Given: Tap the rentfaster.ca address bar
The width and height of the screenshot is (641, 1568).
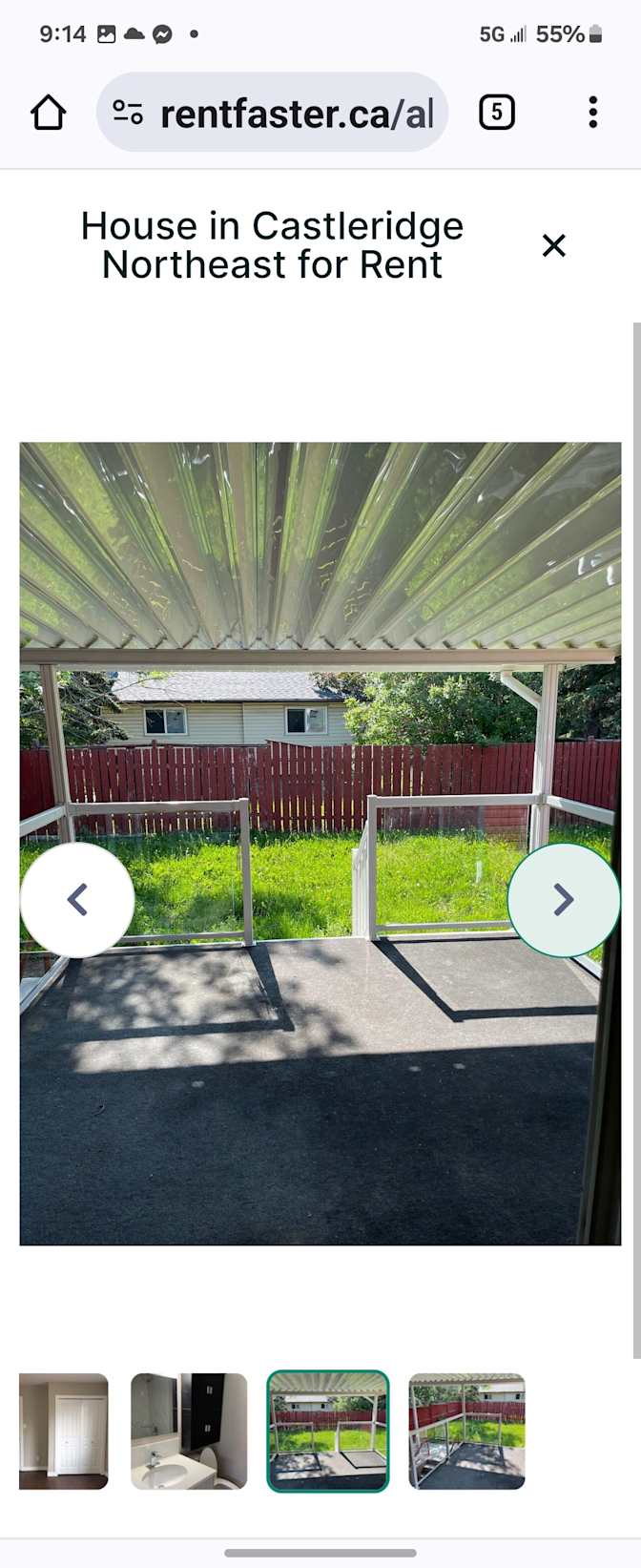Looking at the screenshot, I should tap(296, 114).
